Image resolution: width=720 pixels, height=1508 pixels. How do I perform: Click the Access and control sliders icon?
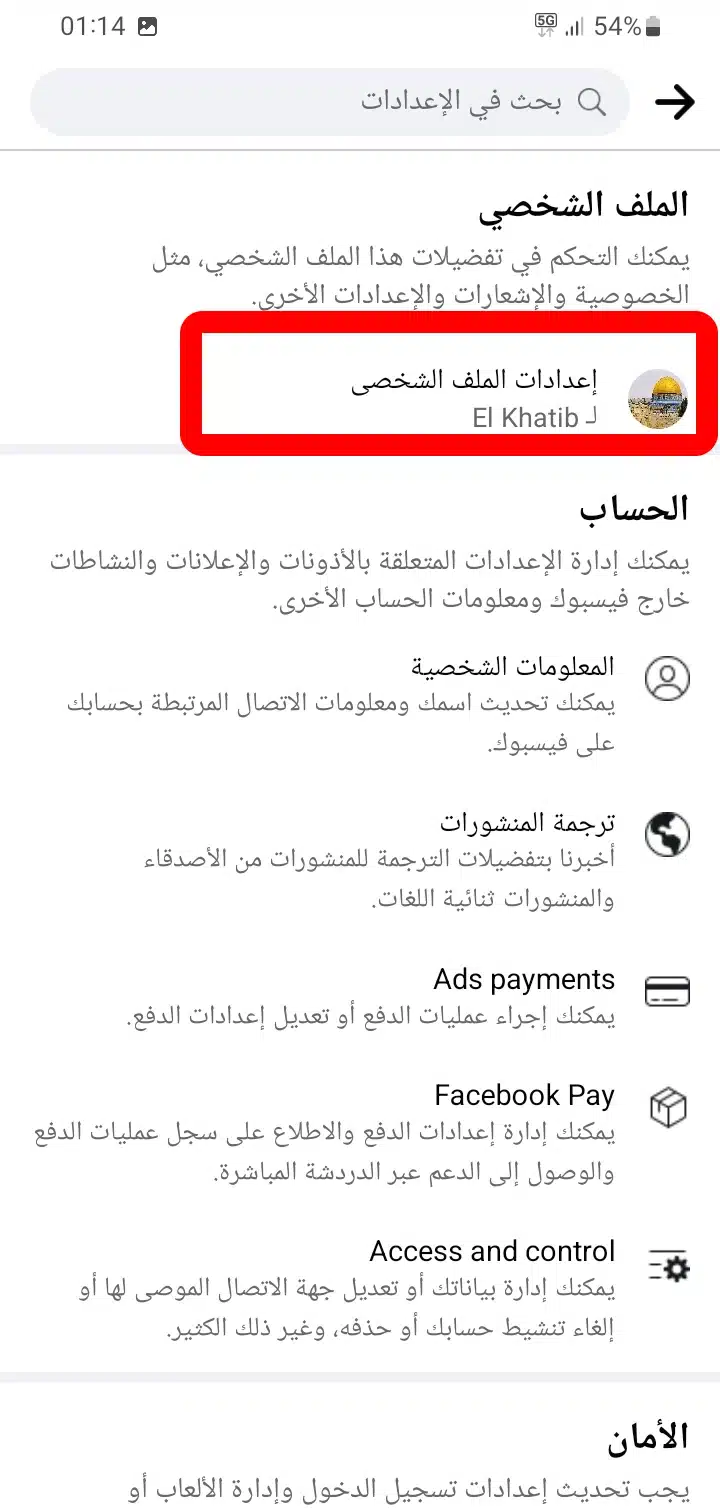[x=667, y=1264]
